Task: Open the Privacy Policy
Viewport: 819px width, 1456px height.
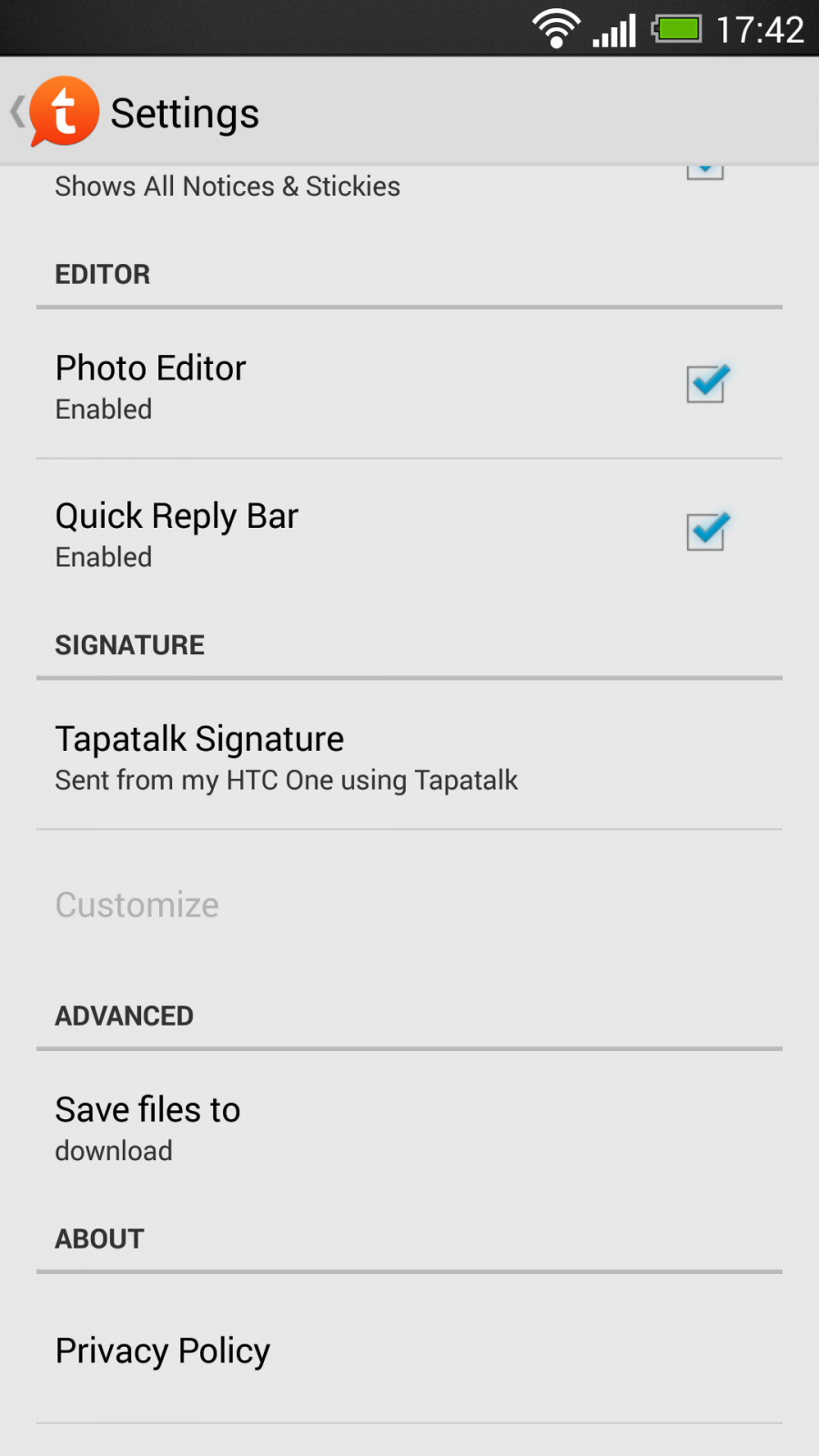Action: click(x=409, y=1350)
